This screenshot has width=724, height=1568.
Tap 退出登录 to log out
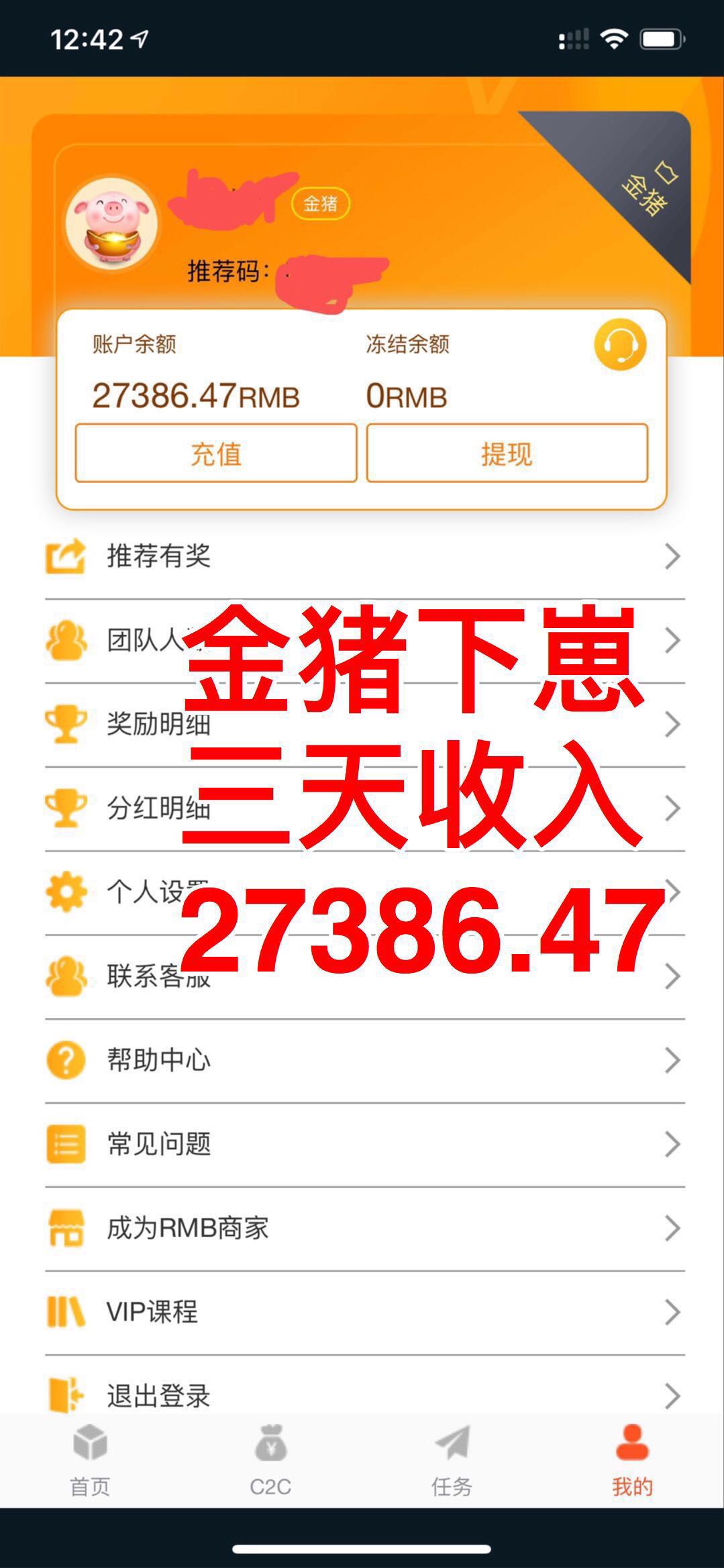(362, 1396)
